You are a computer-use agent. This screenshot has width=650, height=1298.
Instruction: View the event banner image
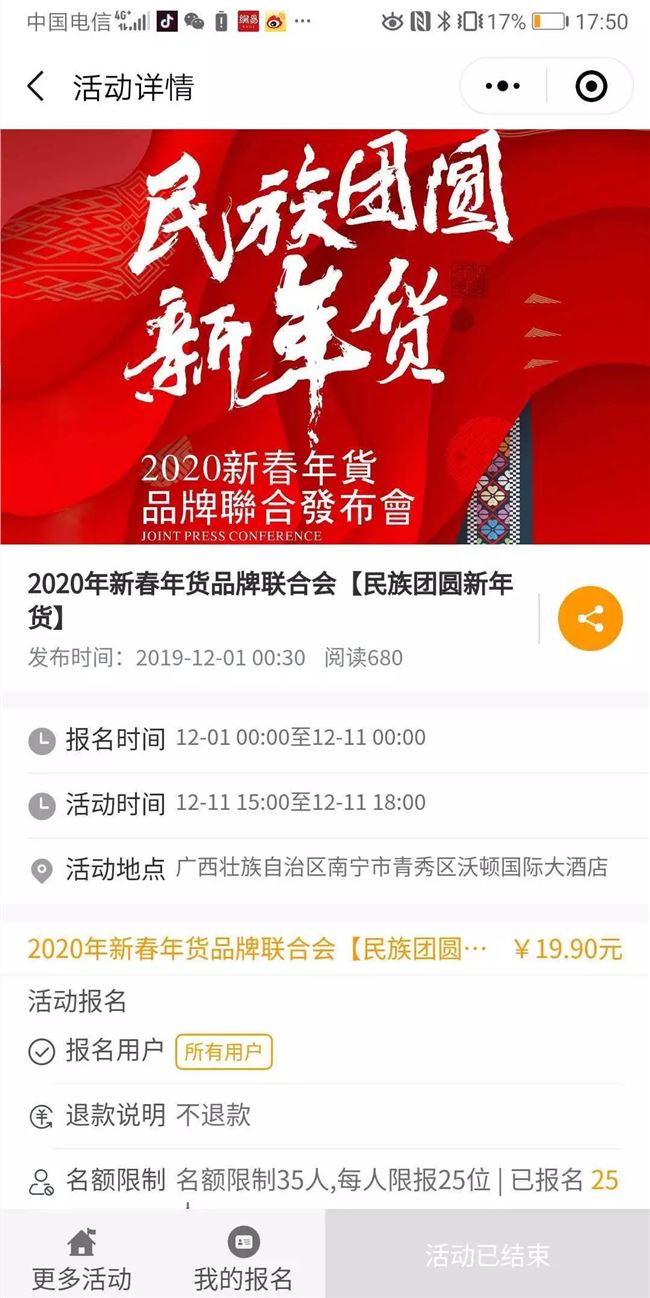pos(325,337)
